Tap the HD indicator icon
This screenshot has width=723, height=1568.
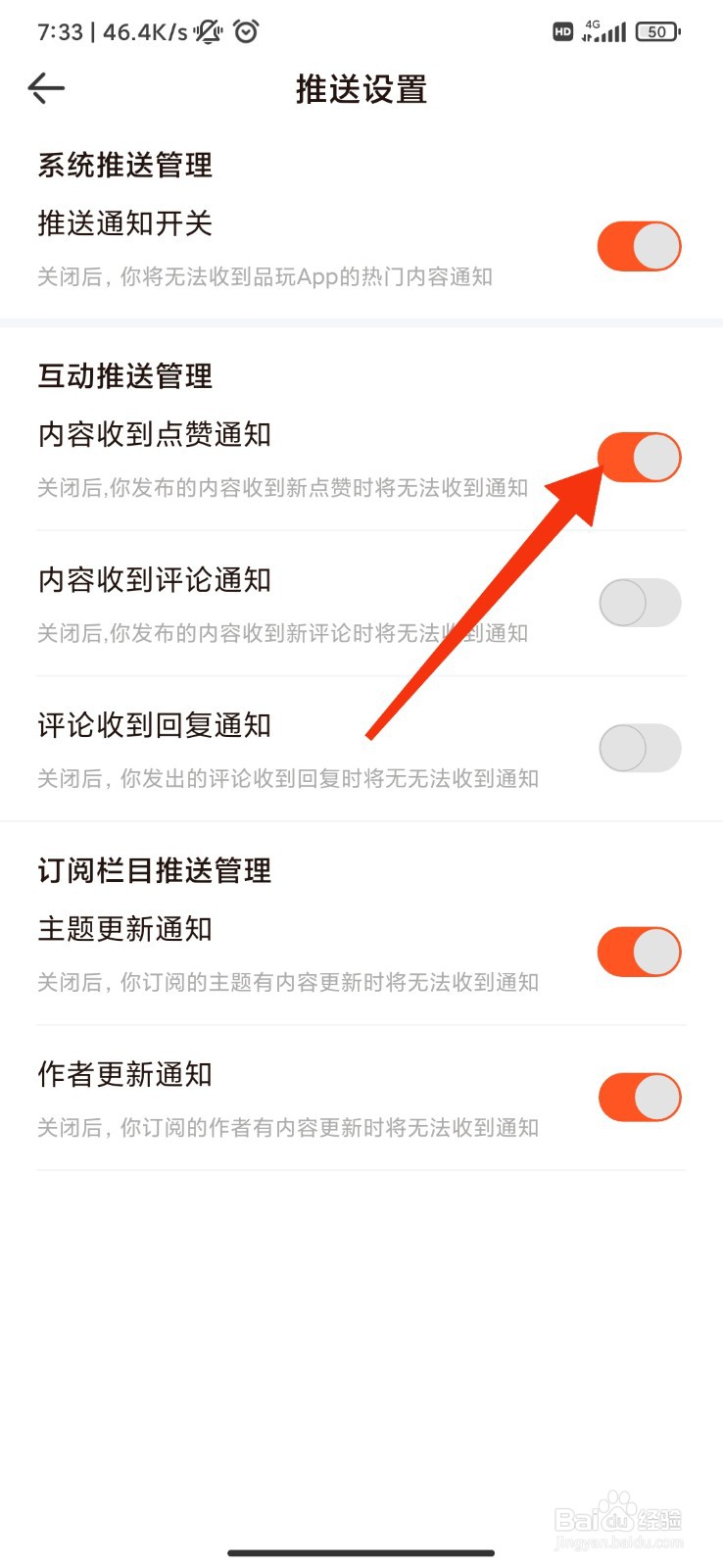tap(562, 32)
